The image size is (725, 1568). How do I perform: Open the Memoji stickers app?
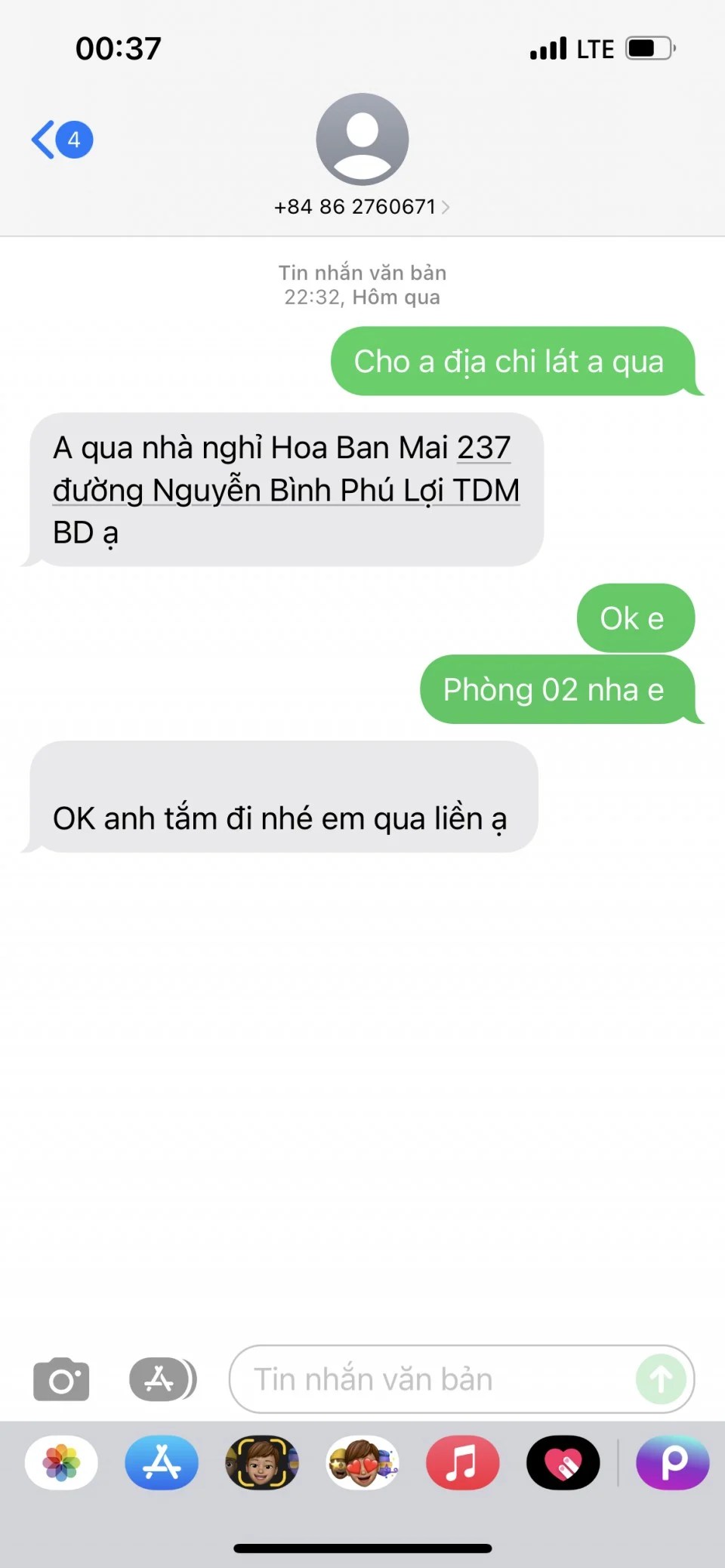(x=362, y=1462)
